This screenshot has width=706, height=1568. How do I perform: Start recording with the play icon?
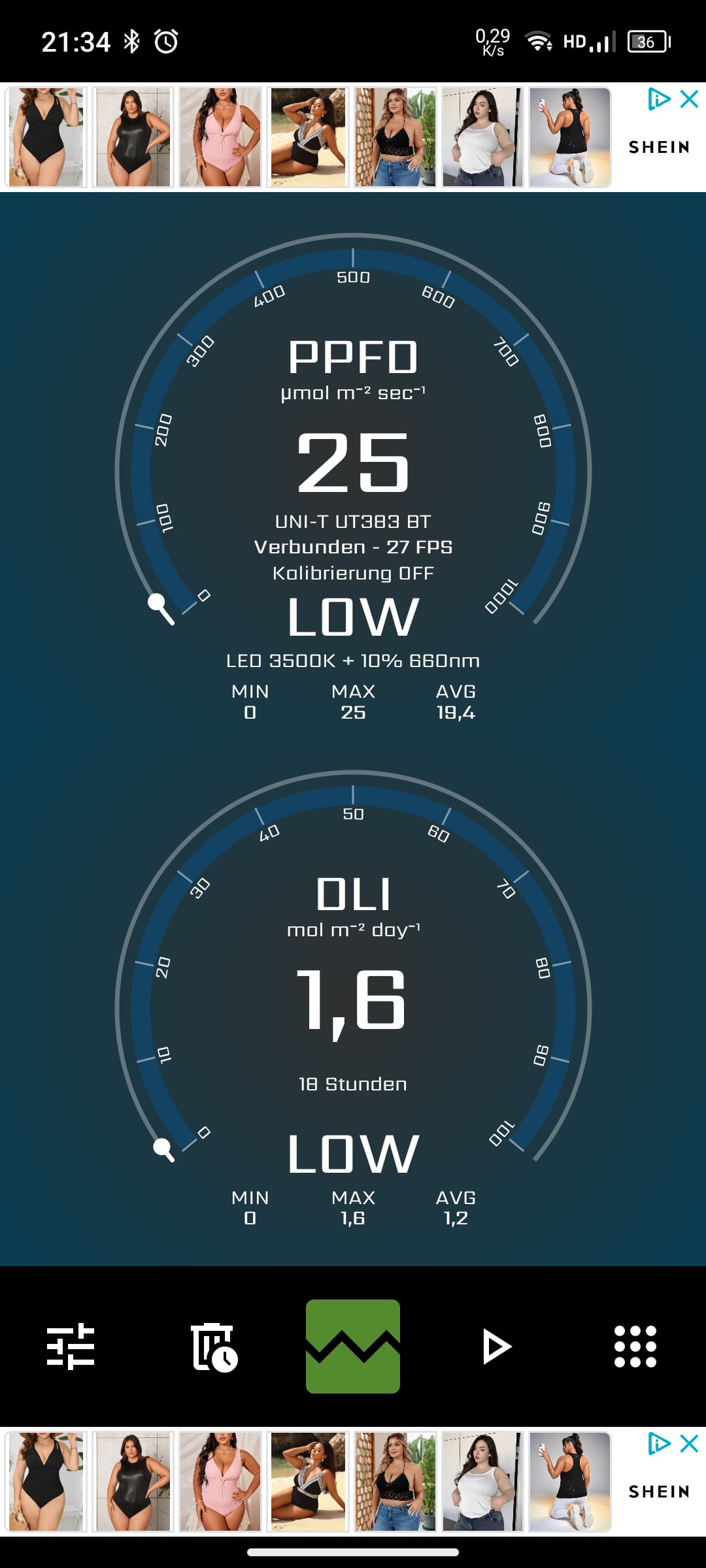pos(496,1347)
